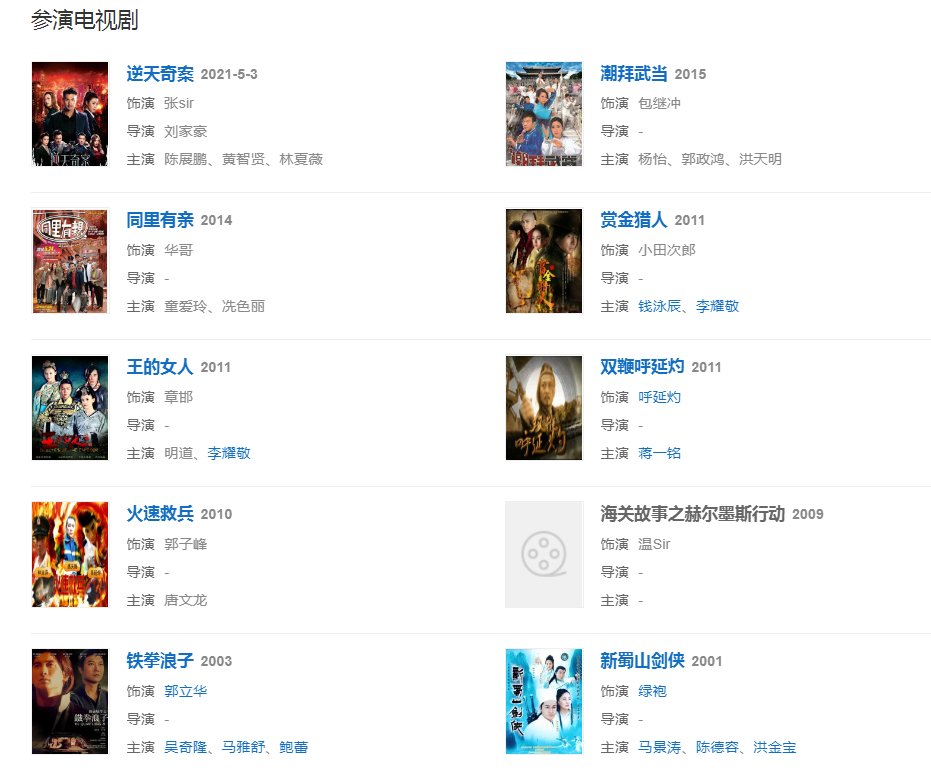Open the 新蜀山剑侠 title link
The width and height of the screenshot is (931, 774).
click(642, 661)
